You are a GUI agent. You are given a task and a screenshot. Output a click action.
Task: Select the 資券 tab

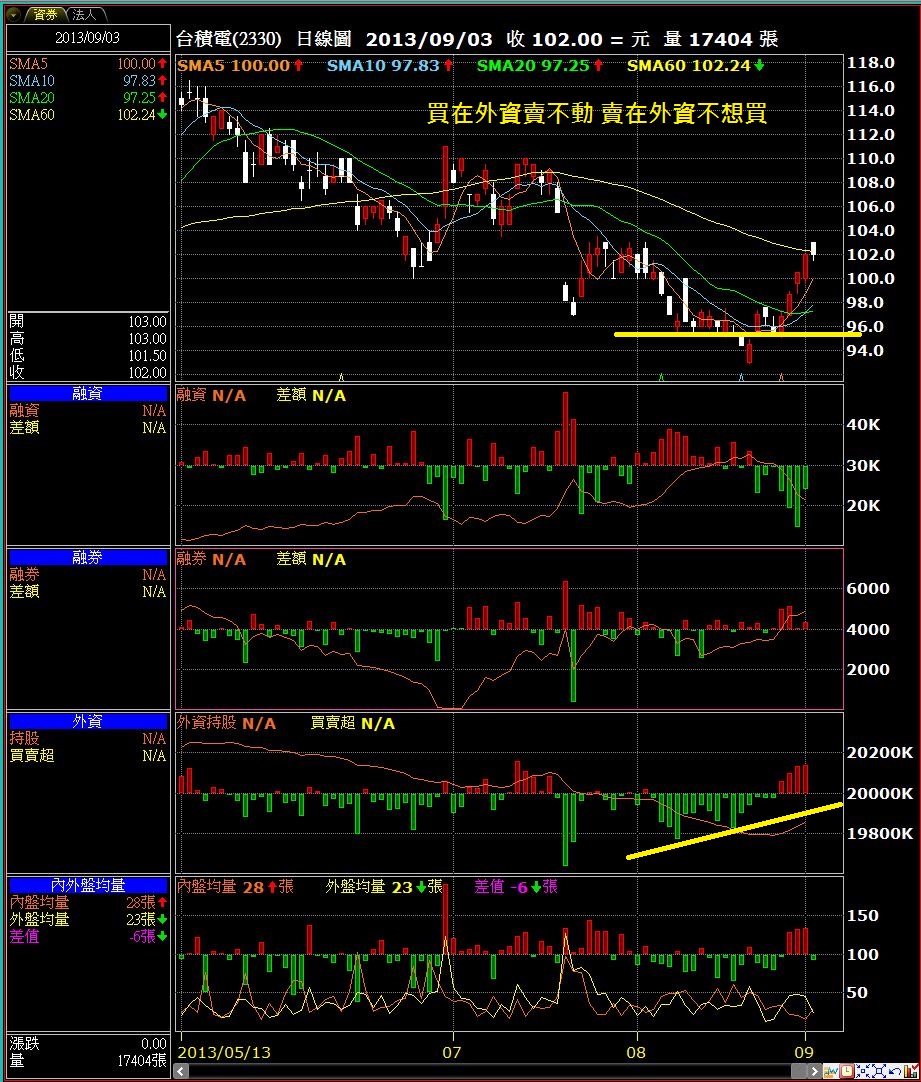coord(43,14)
